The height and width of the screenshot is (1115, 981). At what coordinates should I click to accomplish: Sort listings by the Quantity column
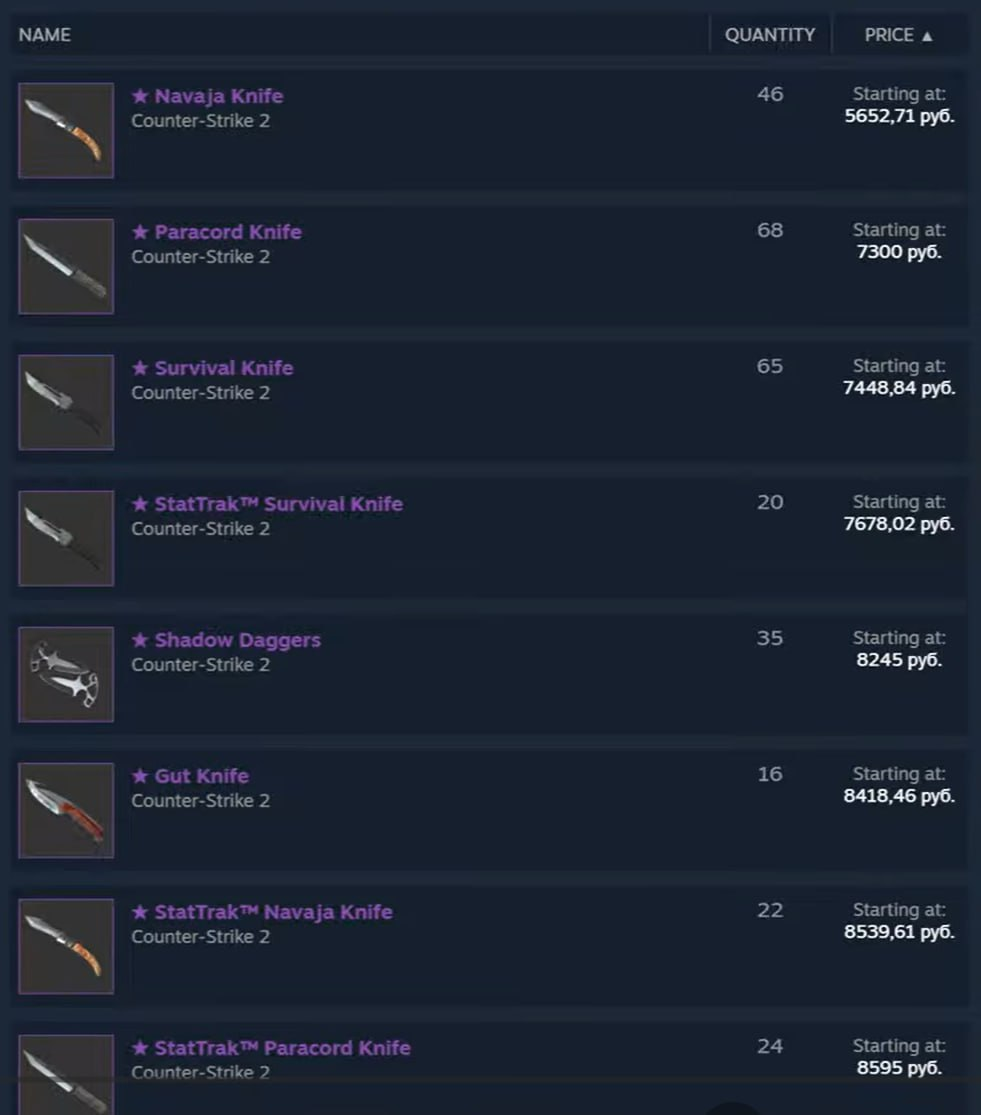(770, 35)
